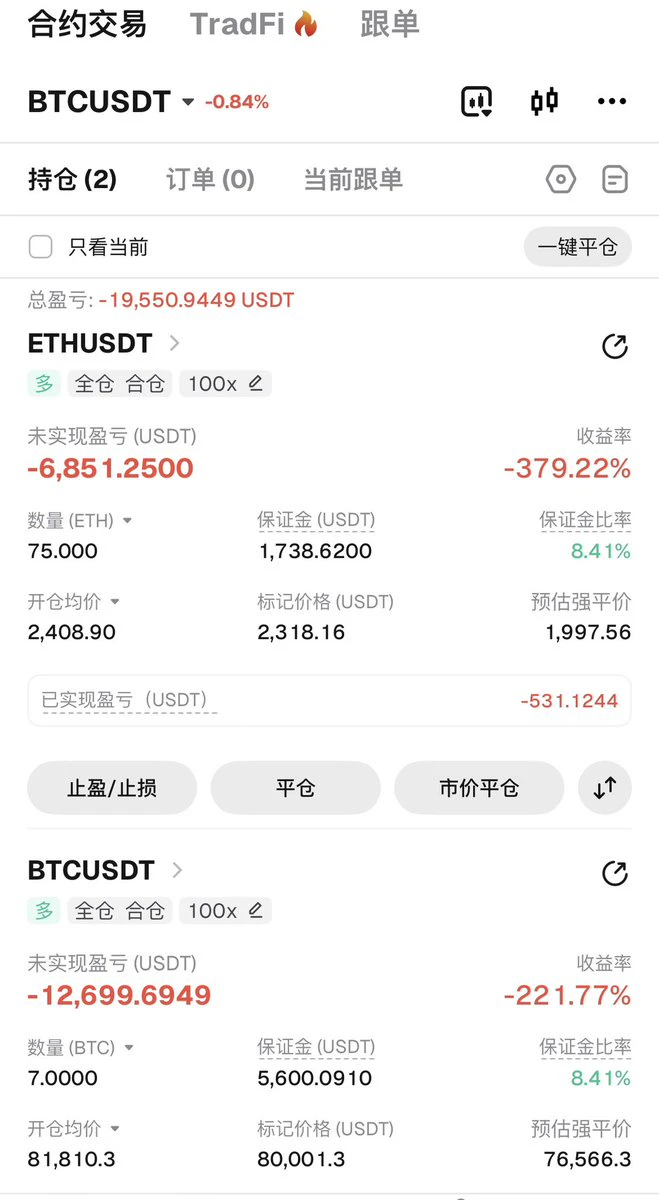The width and height of the screenshot is (659, 1200).
Task: Open the candlestick chart icon
Action: click(x=544, y=101)
